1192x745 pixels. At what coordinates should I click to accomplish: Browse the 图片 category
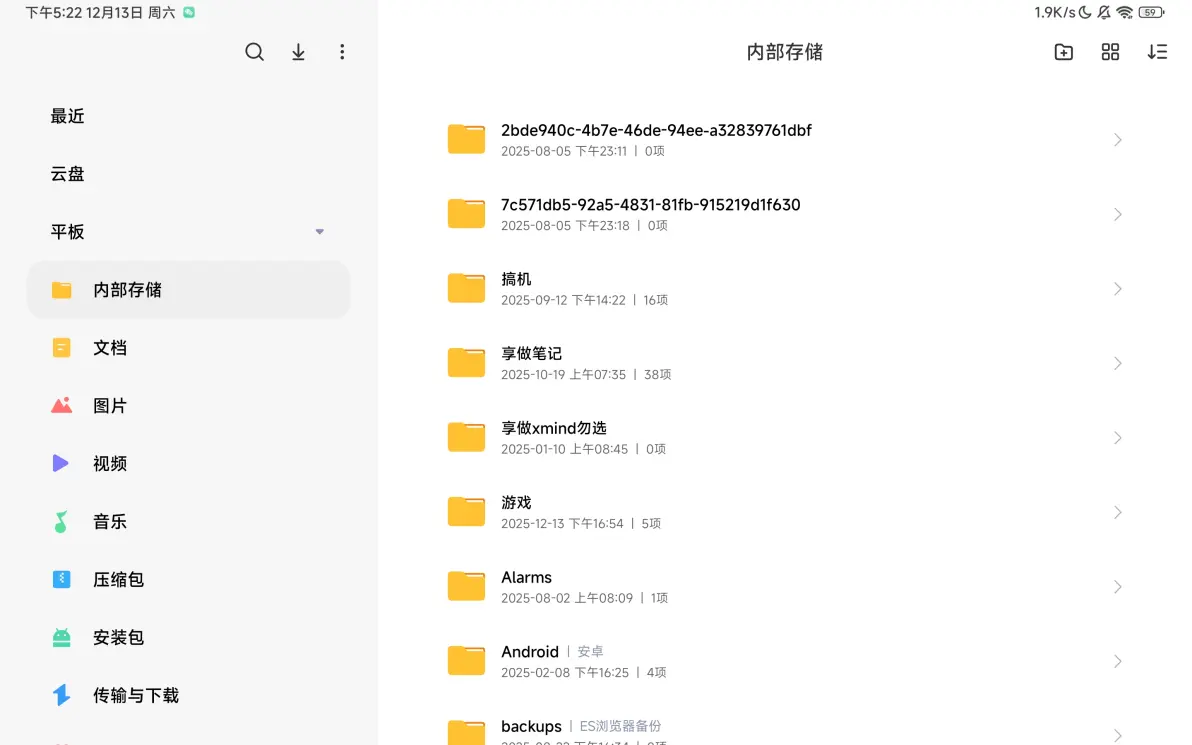(x=110, y=406)
